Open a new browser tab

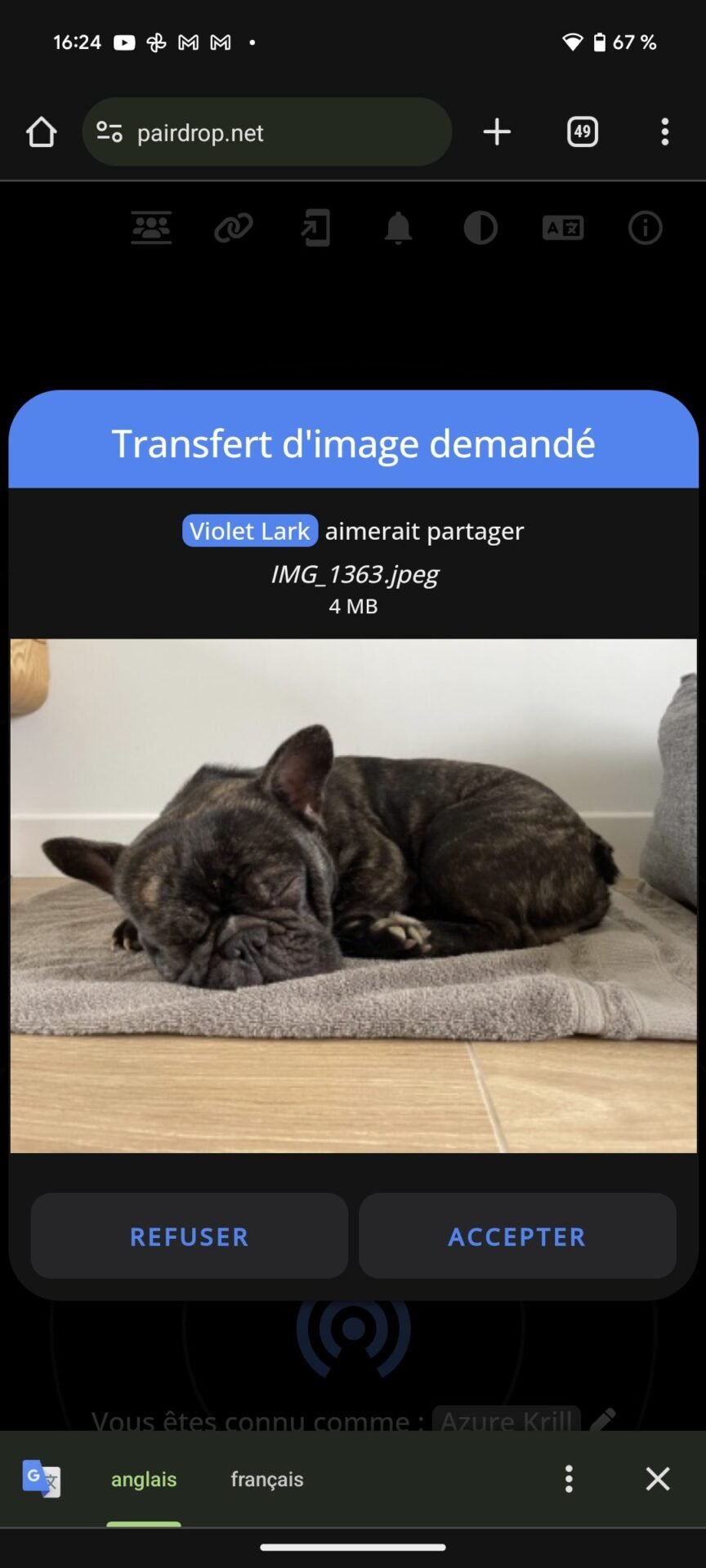tap(497, 131)
